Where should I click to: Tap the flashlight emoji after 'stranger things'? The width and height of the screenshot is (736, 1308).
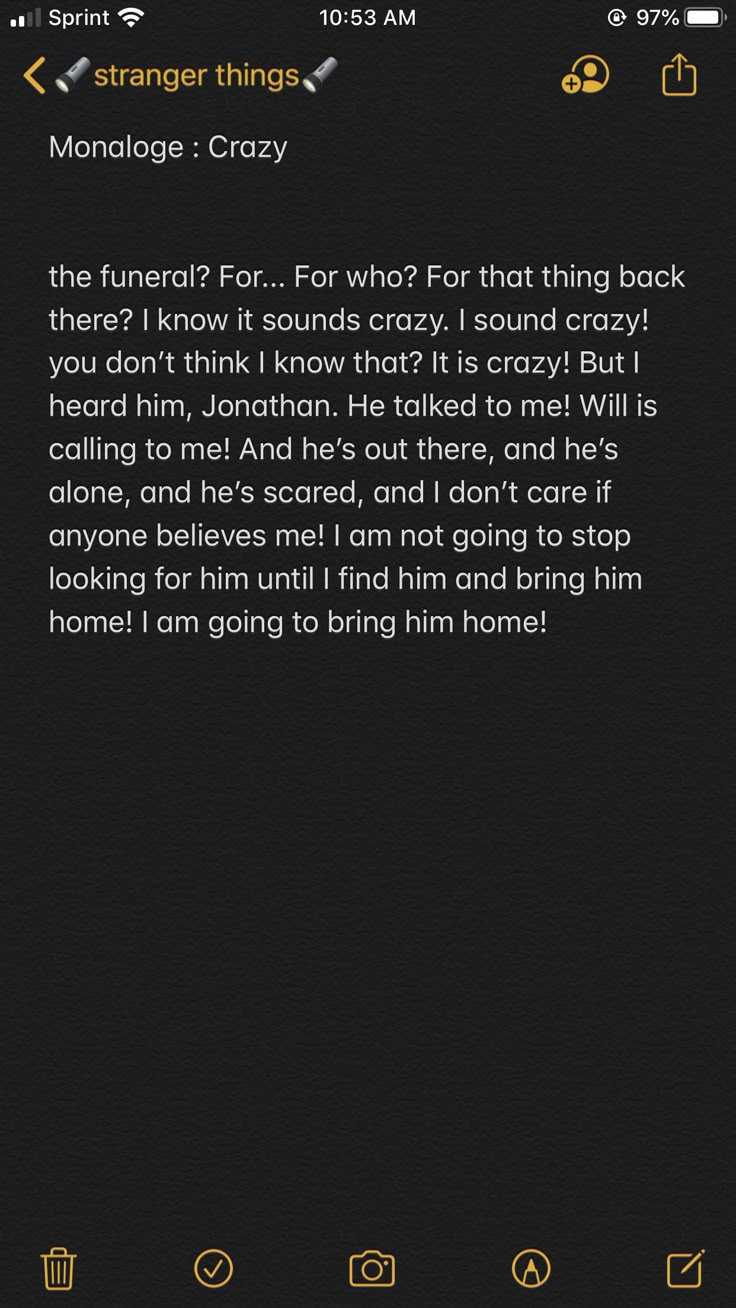[318, 74]
